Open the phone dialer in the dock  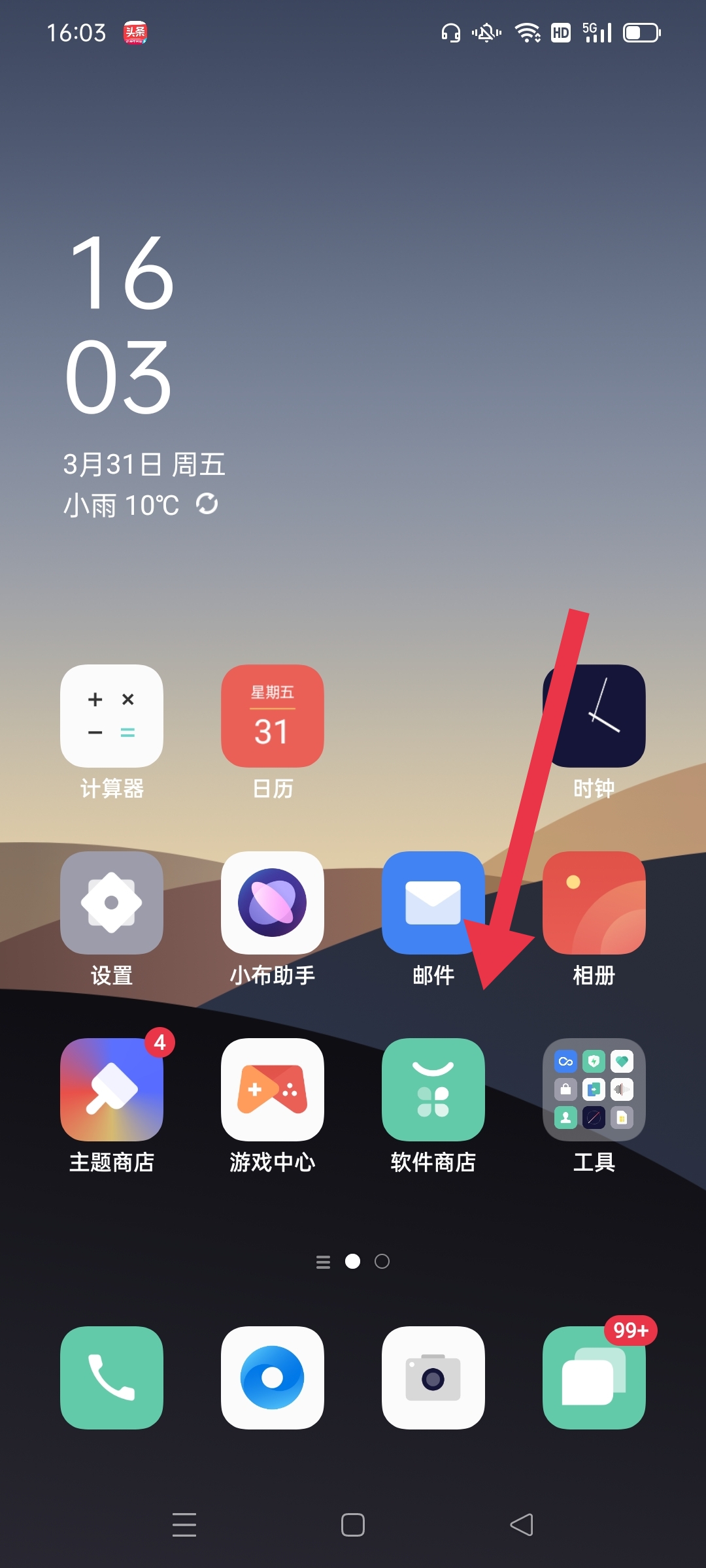point(111,1377)
